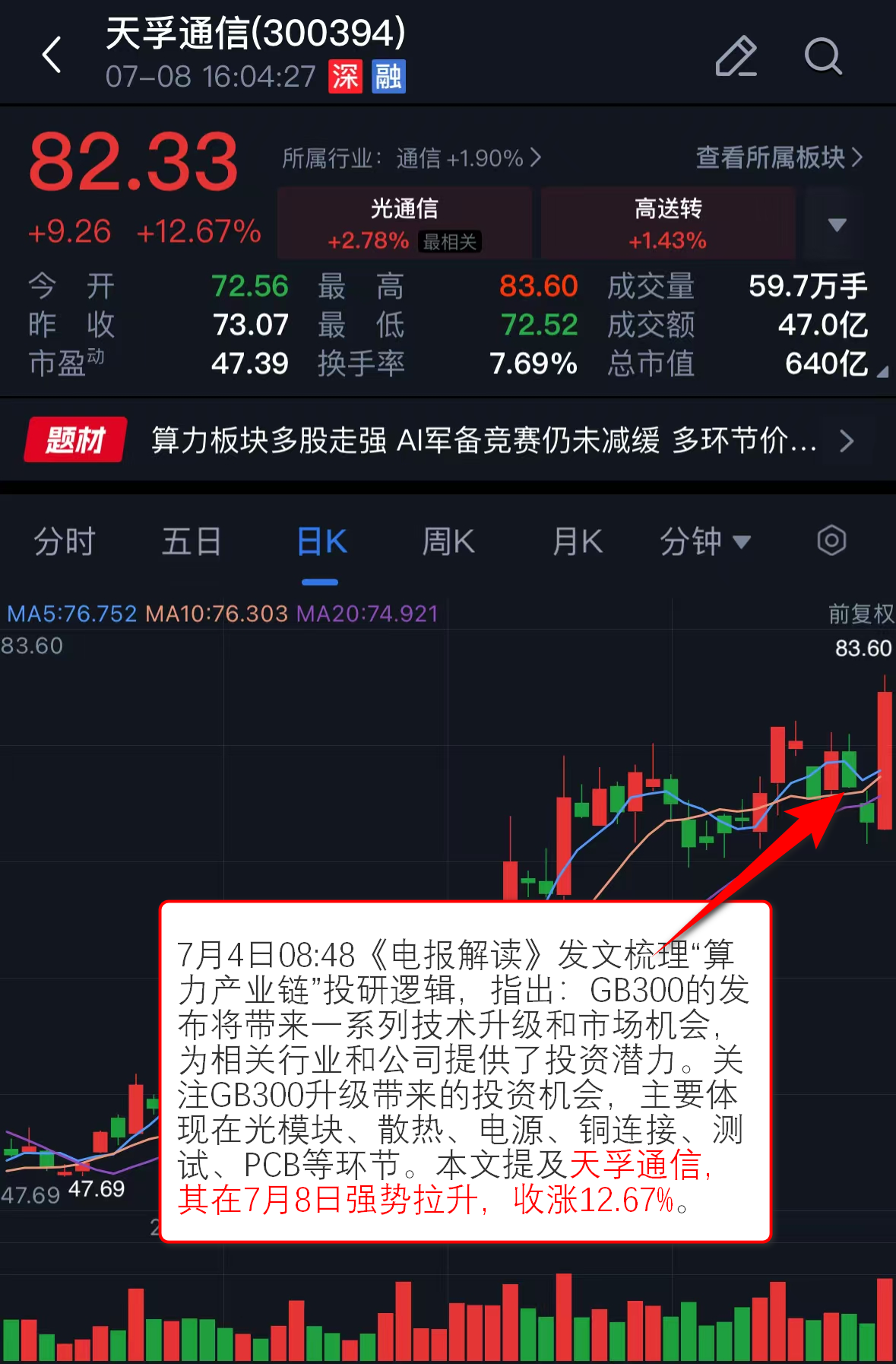Open chart settings hexagon icon
The width and height of the screenshot is (896, 1364).
point(831,541)
